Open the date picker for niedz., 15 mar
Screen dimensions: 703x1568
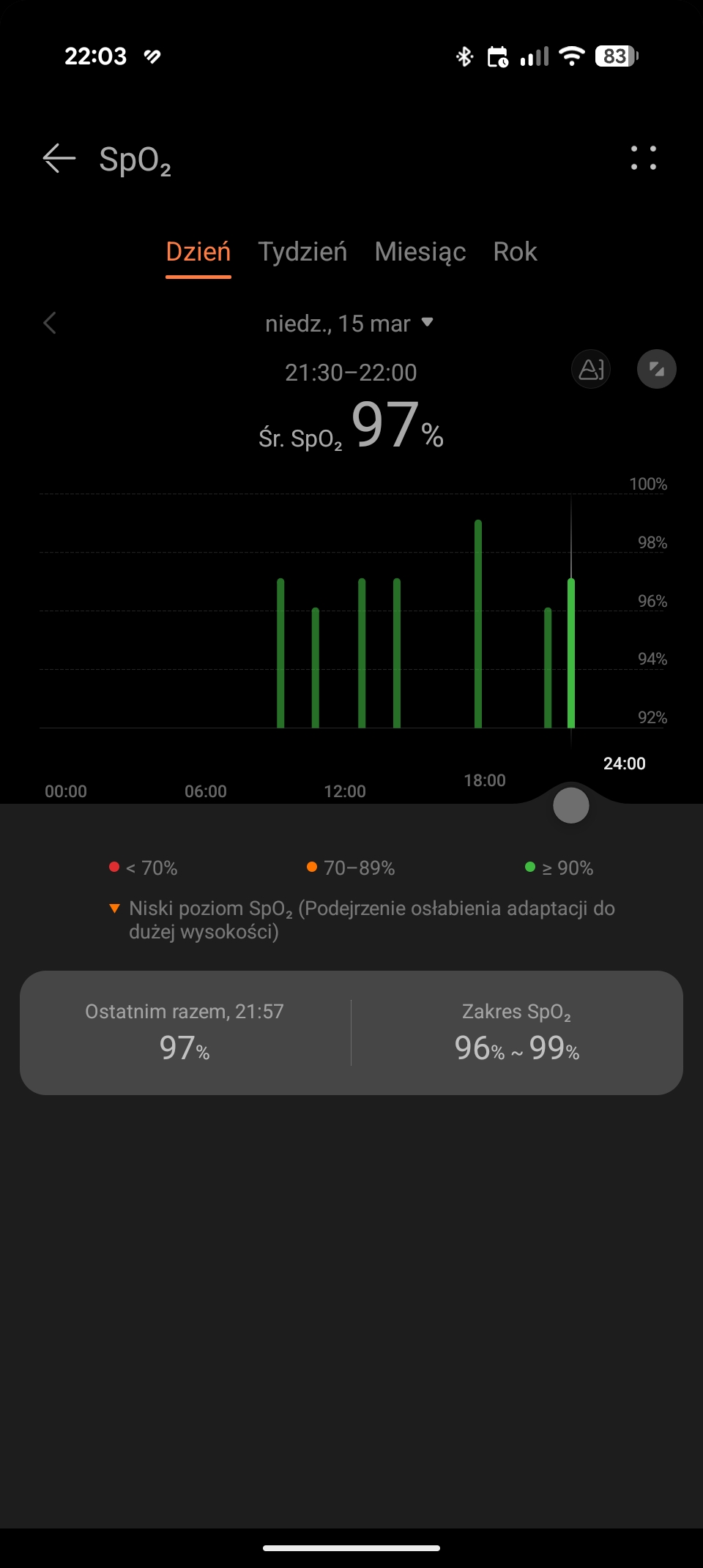pyautogui.click(x=350, y=324)
